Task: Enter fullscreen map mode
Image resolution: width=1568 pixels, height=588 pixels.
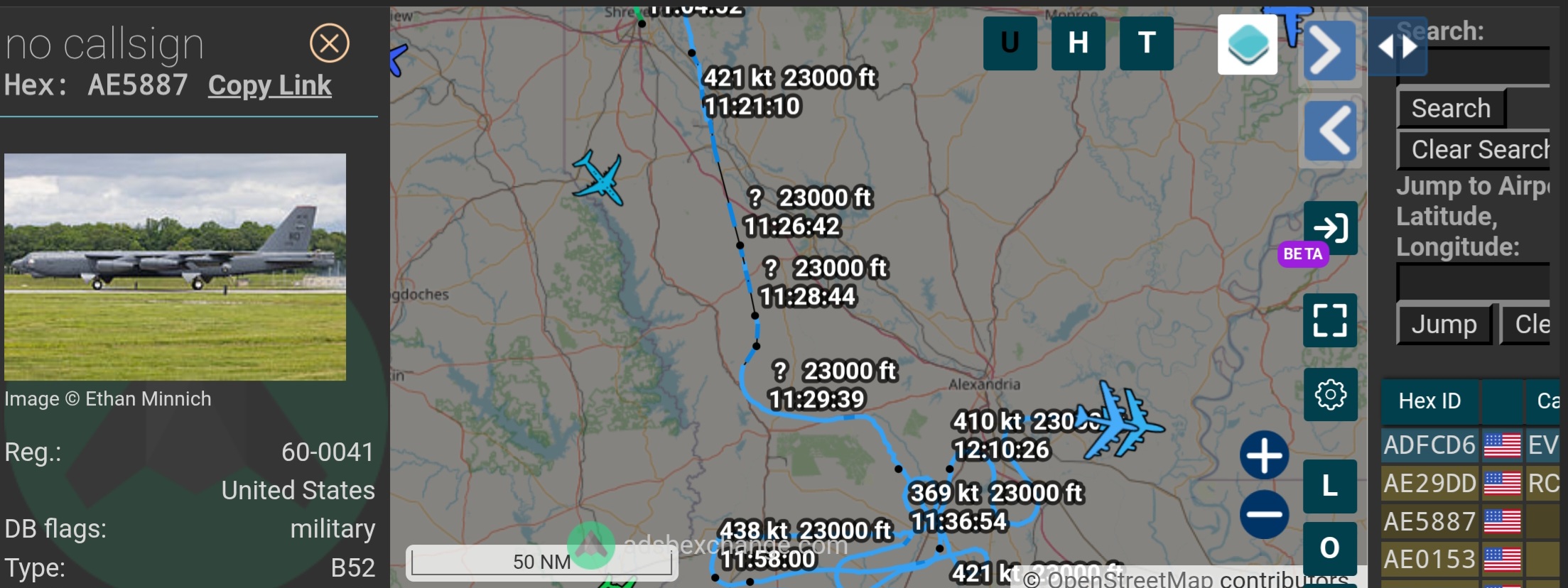Action: [x=1330, y=320]
